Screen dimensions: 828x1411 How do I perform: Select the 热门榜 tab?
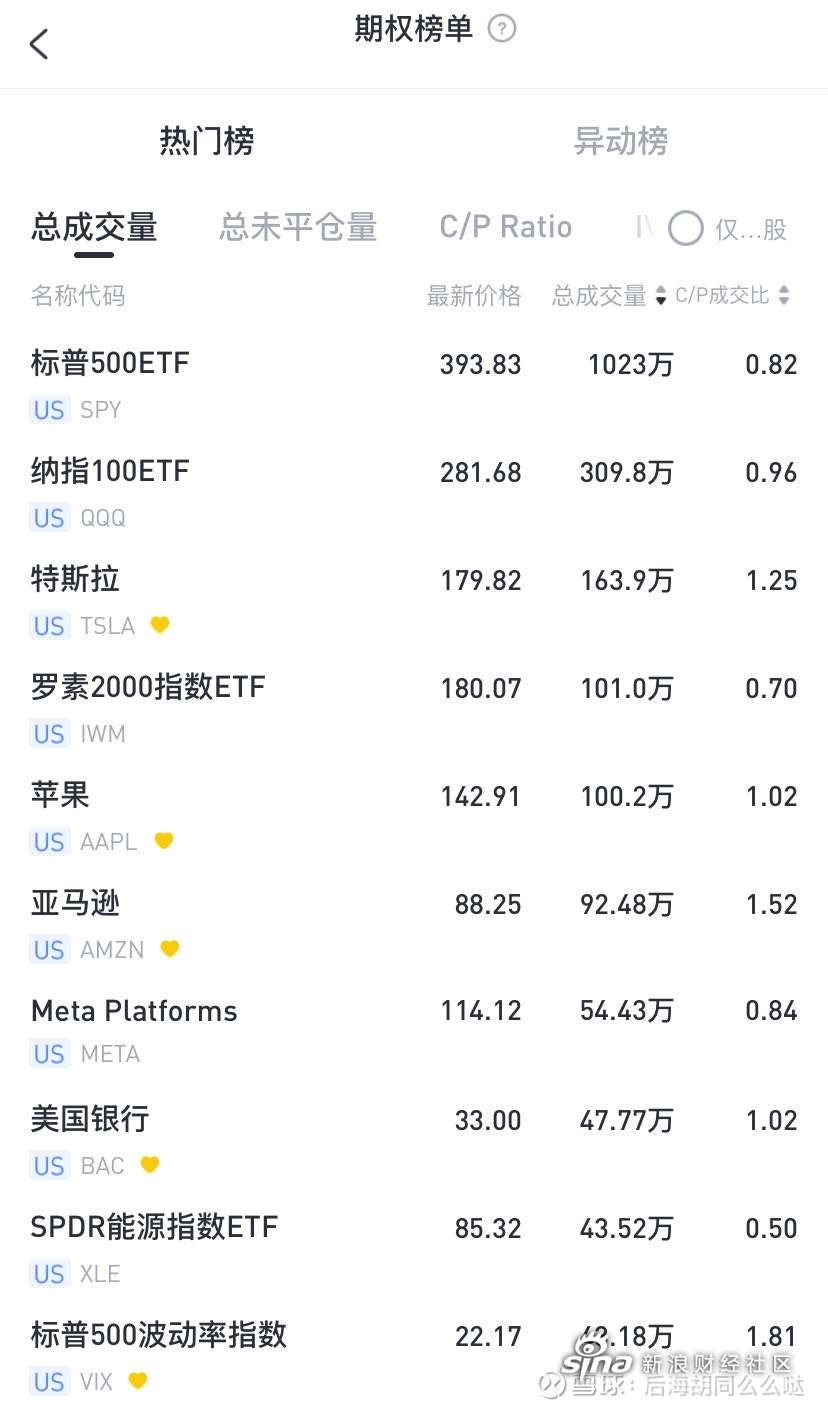tap(207, 141)
